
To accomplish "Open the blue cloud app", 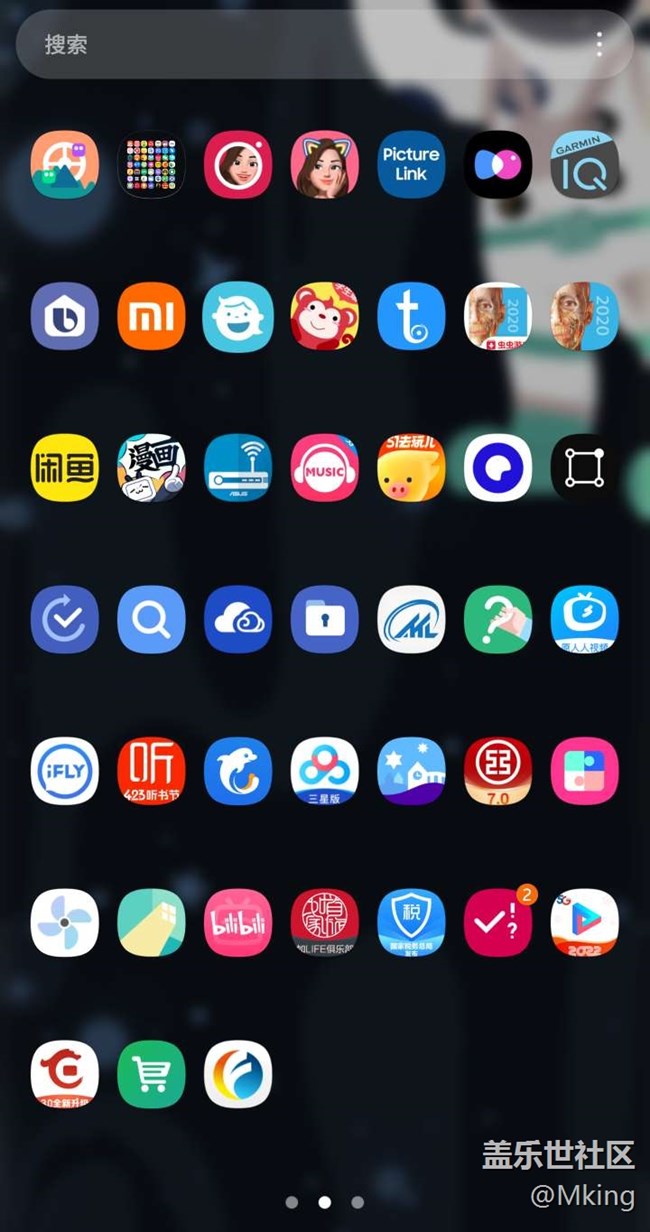I will point(238,620).
